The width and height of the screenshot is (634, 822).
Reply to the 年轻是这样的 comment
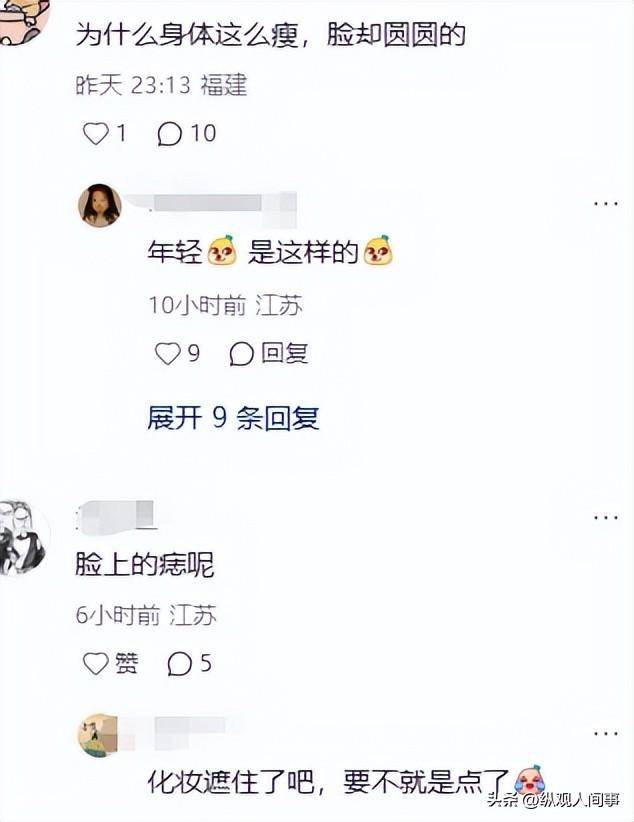tap(268, 353)
